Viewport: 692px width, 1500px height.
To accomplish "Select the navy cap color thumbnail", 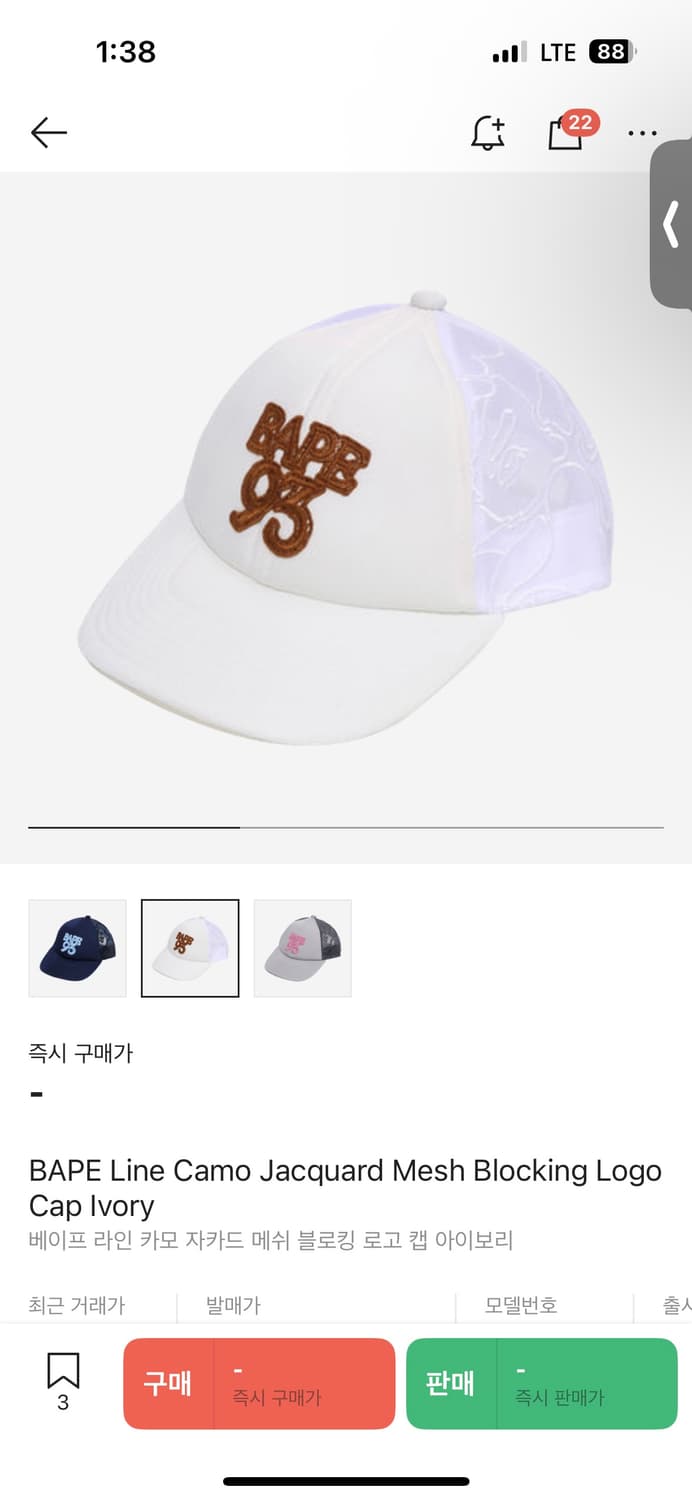I will (x=78, y=948).
